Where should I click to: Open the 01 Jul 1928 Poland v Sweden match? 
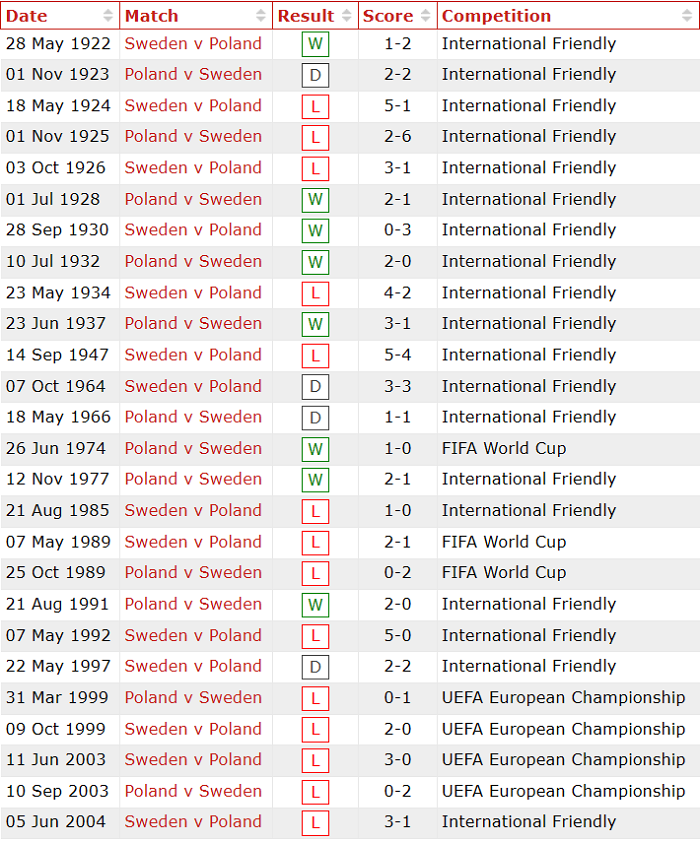click(193, 199)
